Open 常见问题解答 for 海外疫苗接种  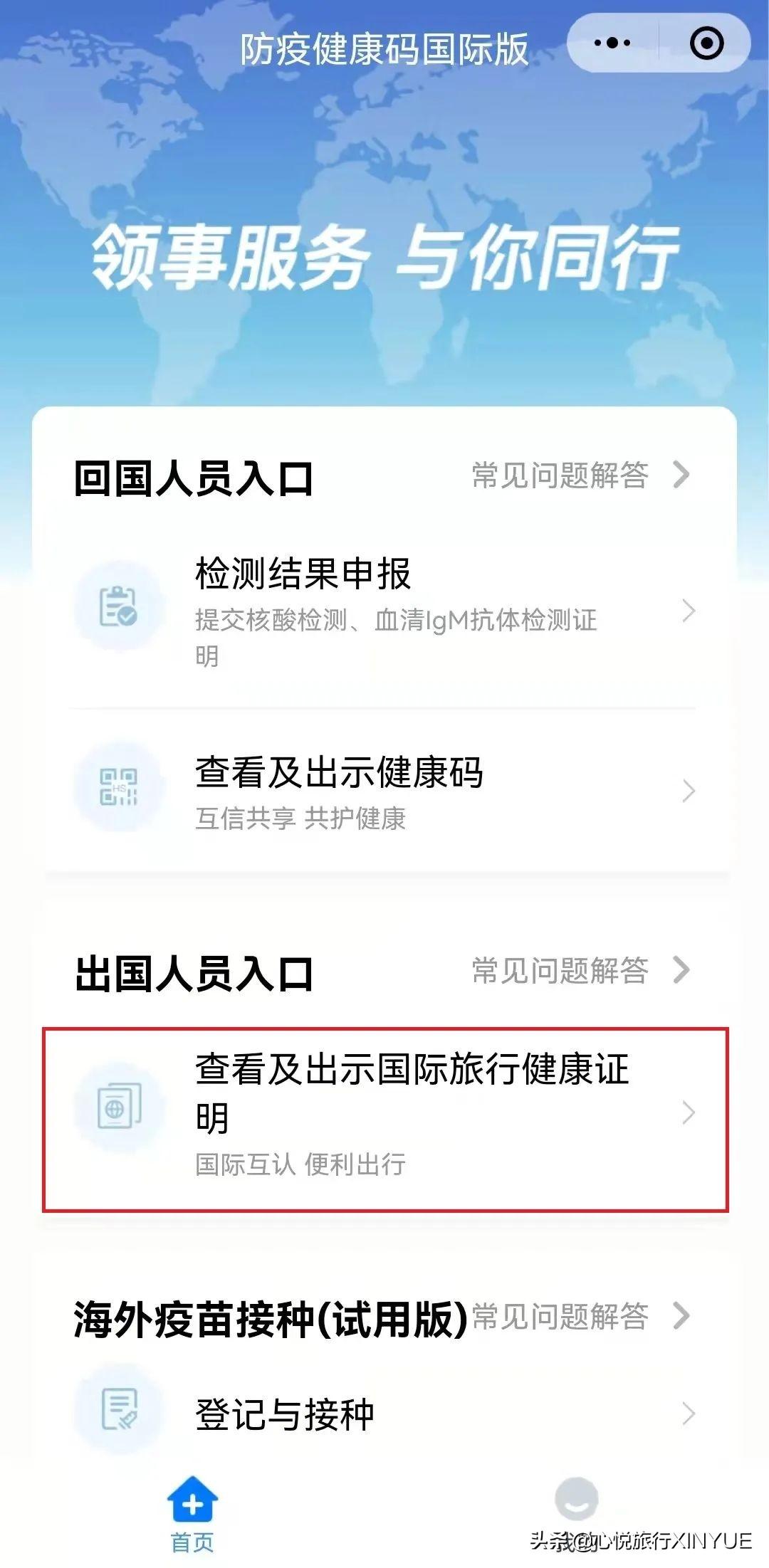(580, 1316)
